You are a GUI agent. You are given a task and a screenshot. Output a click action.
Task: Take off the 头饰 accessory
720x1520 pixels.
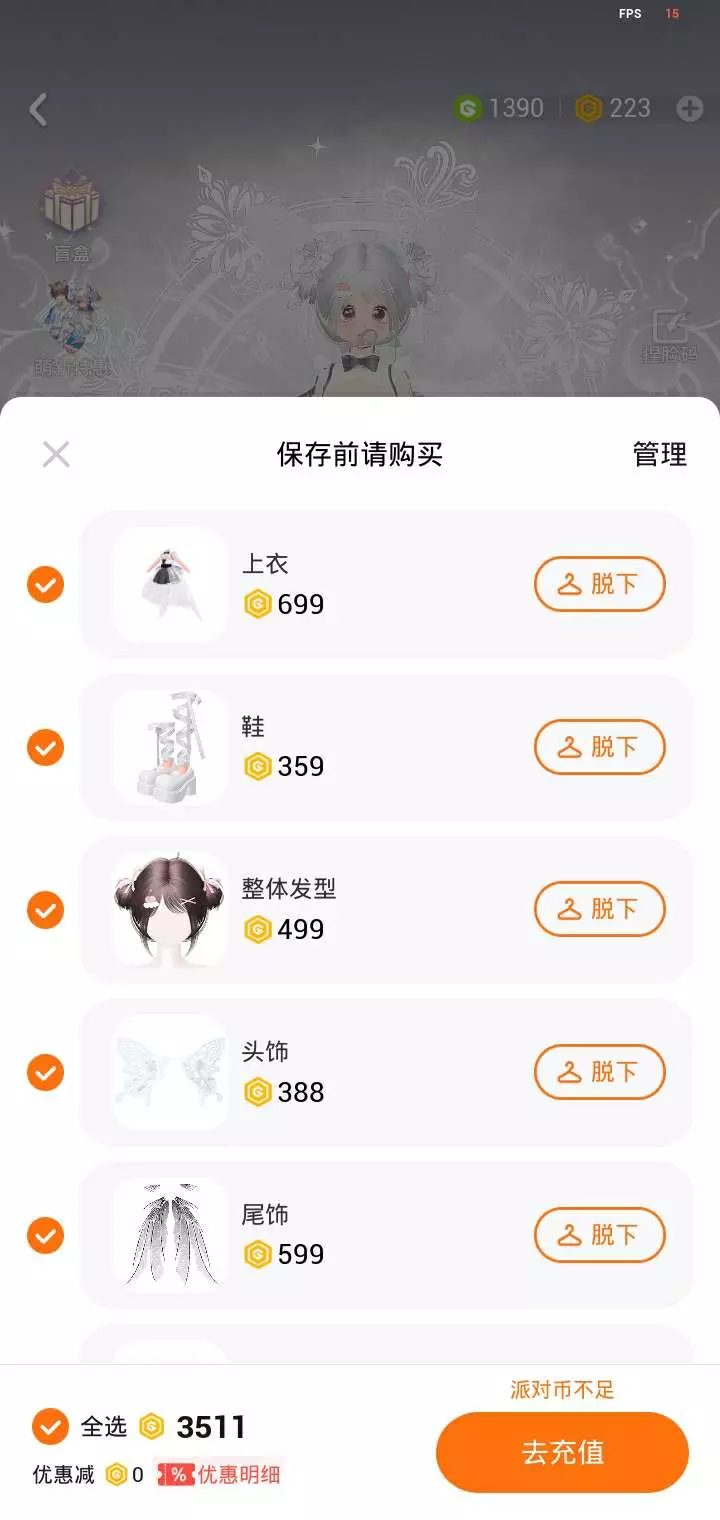tap(599, 1072)
